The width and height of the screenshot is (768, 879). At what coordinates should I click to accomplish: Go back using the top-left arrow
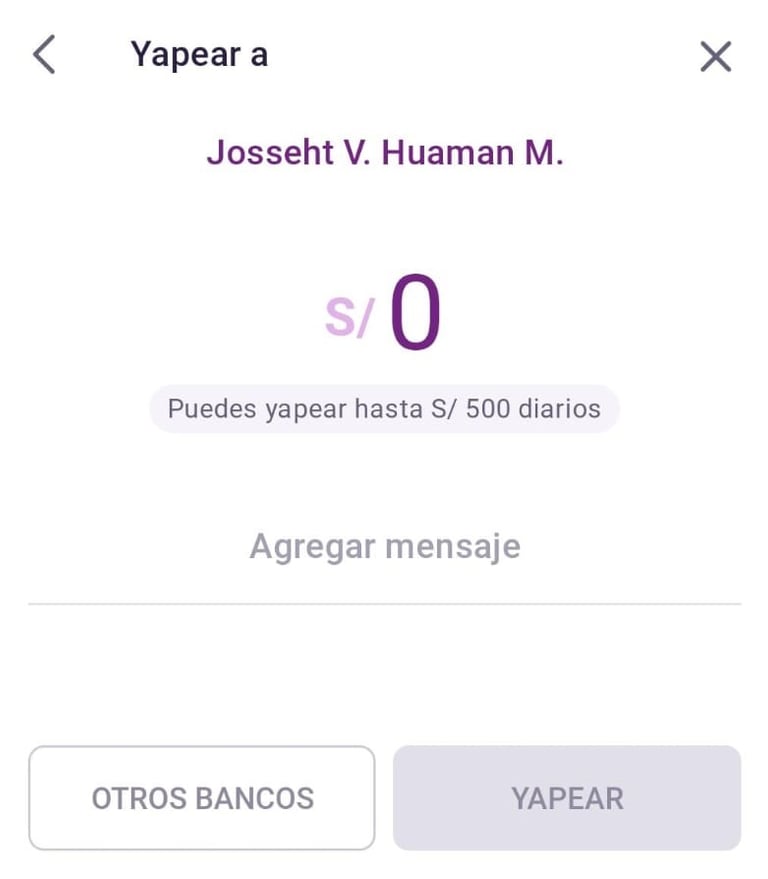pos(43,55)
